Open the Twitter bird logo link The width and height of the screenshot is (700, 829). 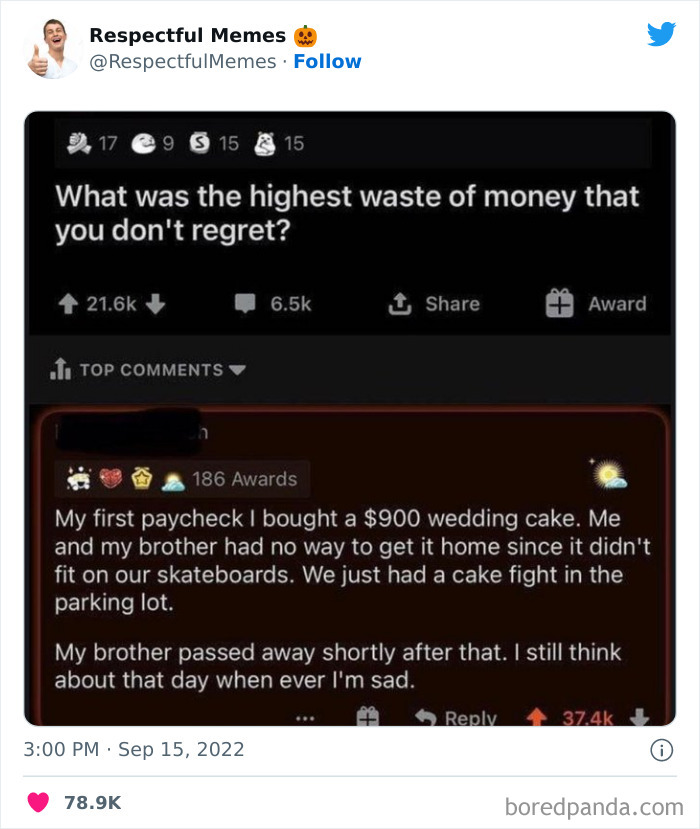pyautogui.click(x=661, y=35)
